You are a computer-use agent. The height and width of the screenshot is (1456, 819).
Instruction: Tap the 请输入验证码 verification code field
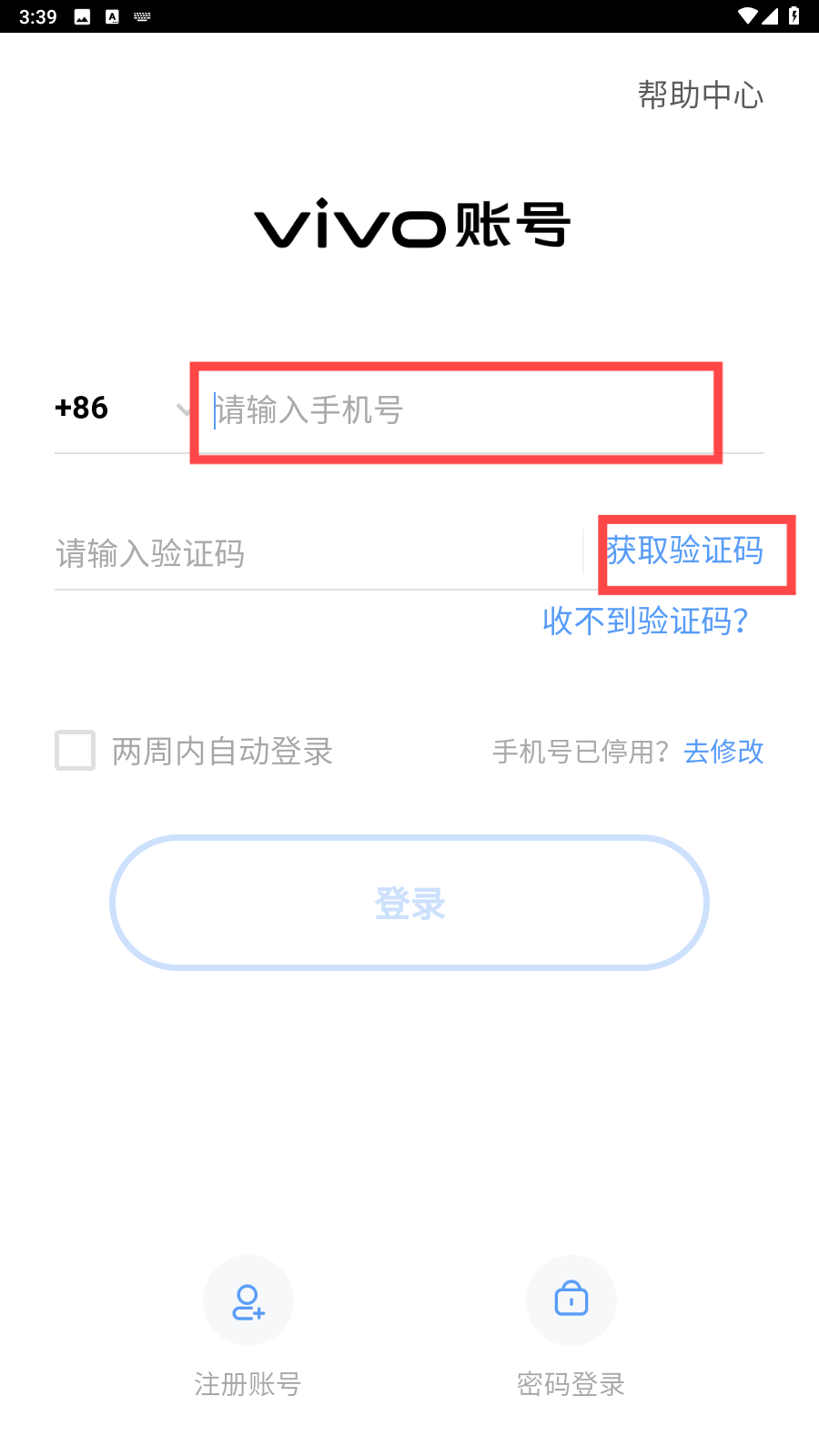click(x=309, y=553)
